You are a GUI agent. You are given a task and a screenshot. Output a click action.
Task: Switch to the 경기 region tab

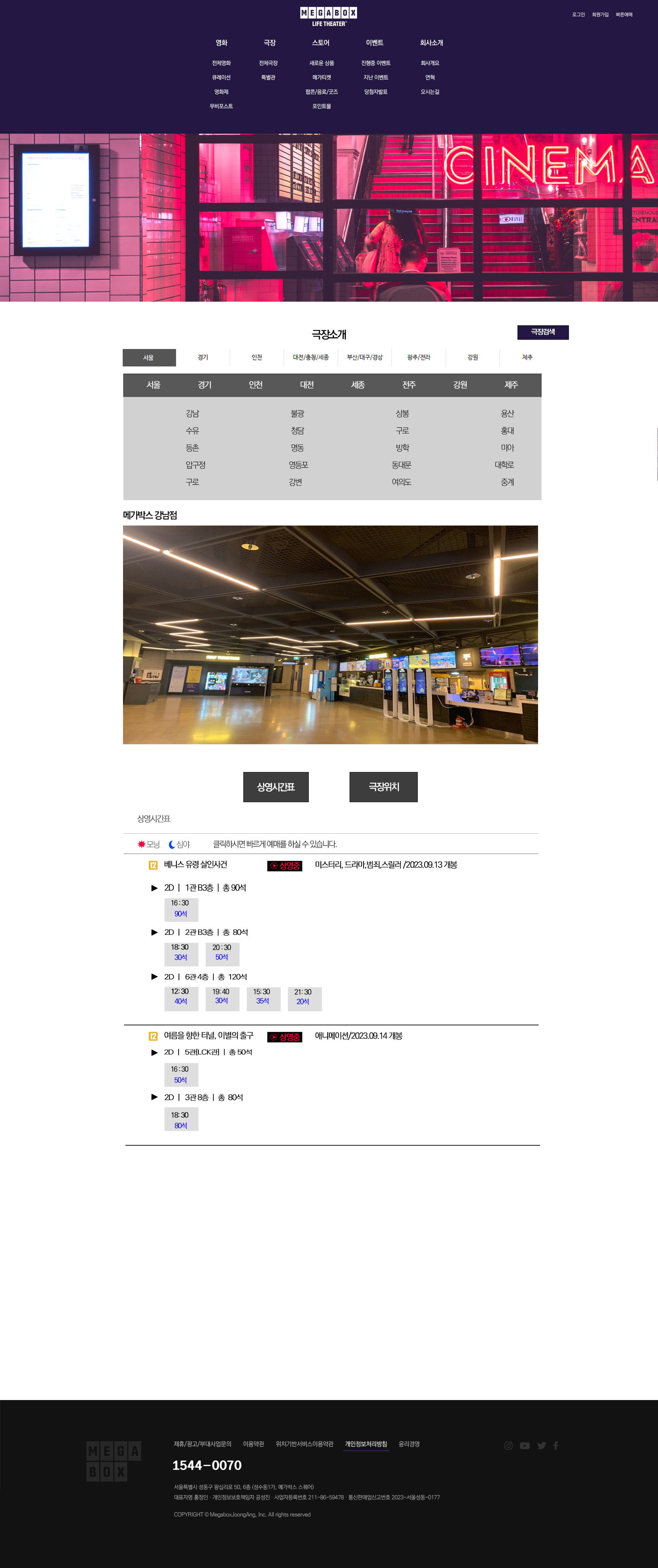pos(203,357)
